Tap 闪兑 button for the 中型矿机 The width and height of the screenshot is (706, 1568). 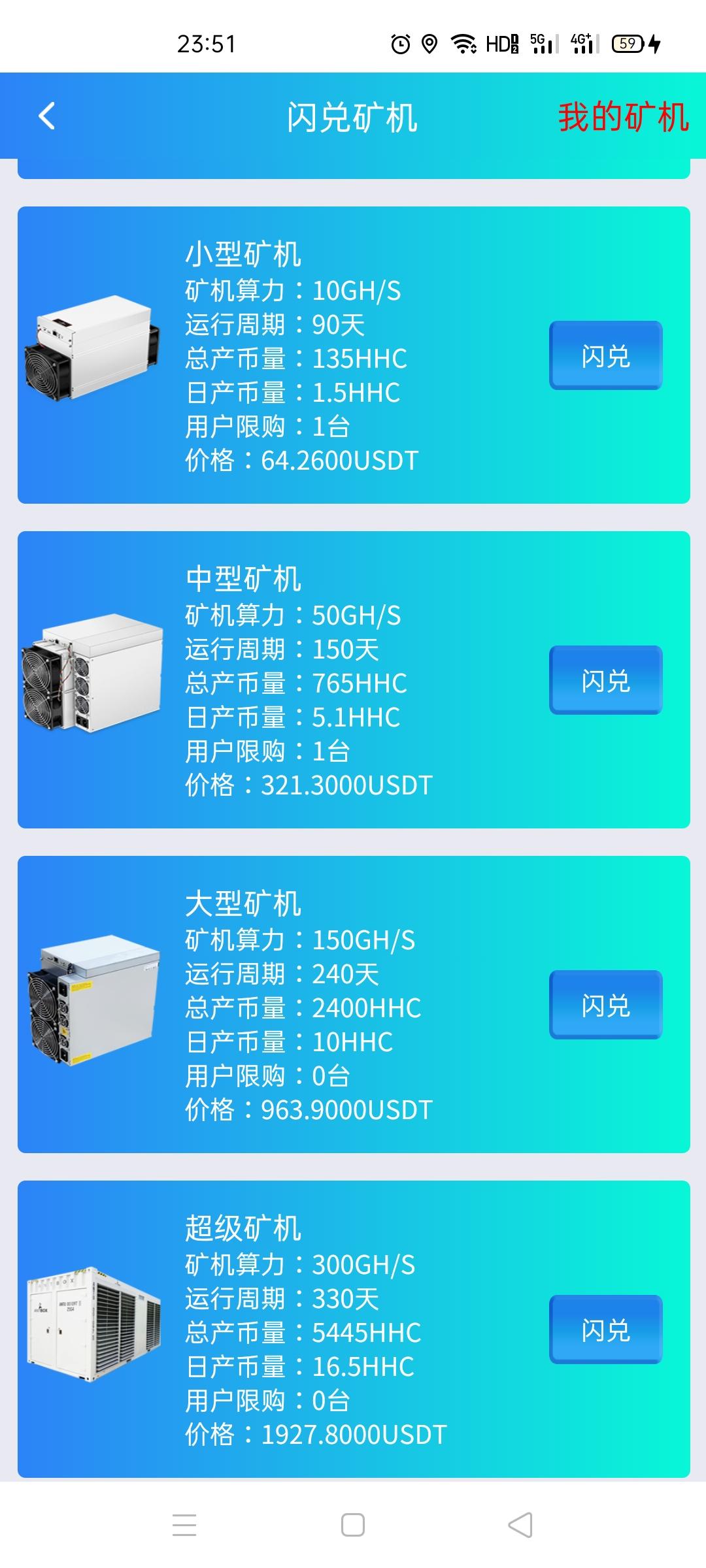(605, 679)
